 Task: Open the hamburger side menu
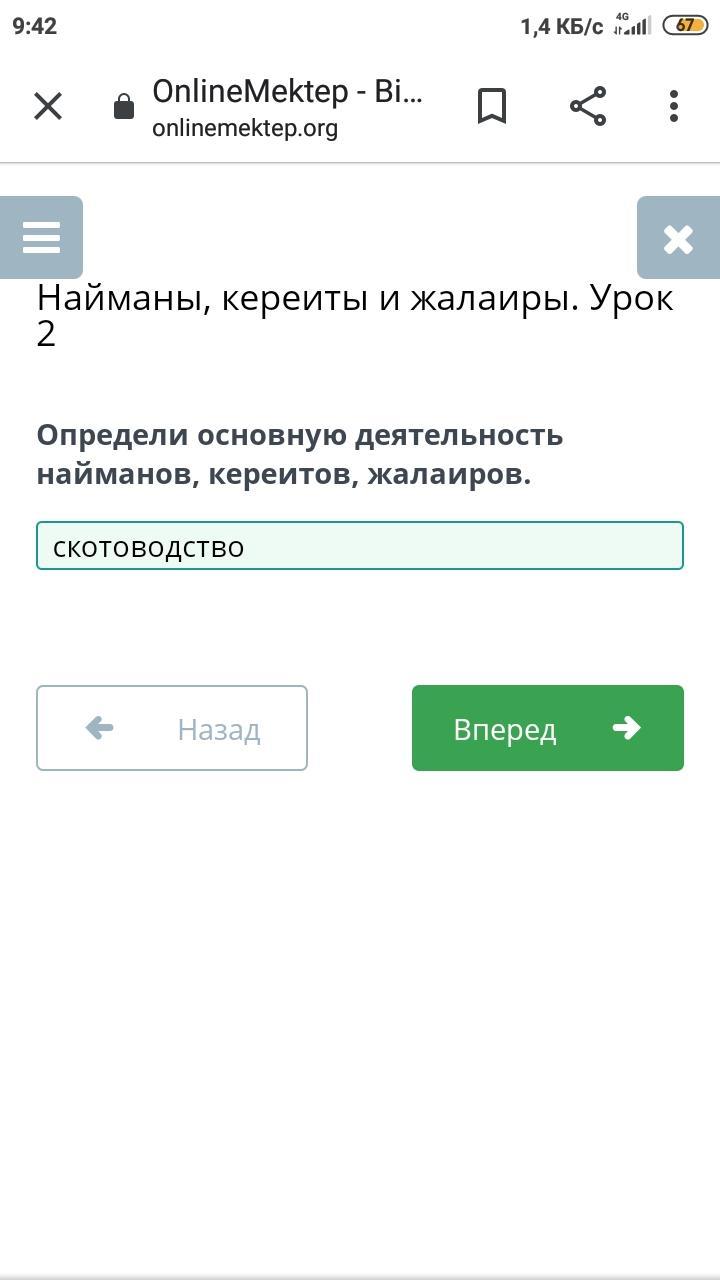(x=41, y=238)
